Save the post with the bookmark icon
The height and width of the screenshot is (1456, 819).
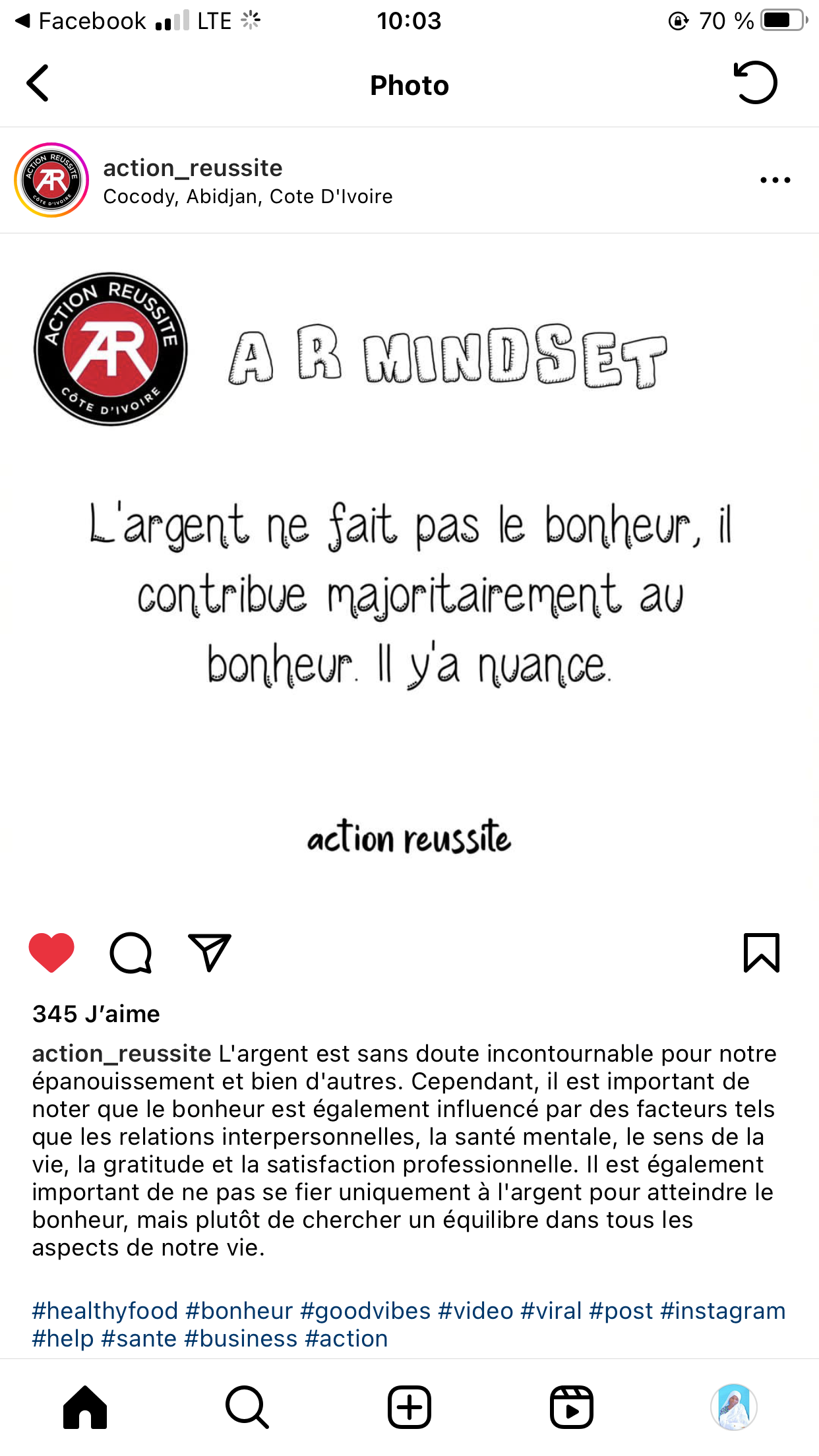762,952
